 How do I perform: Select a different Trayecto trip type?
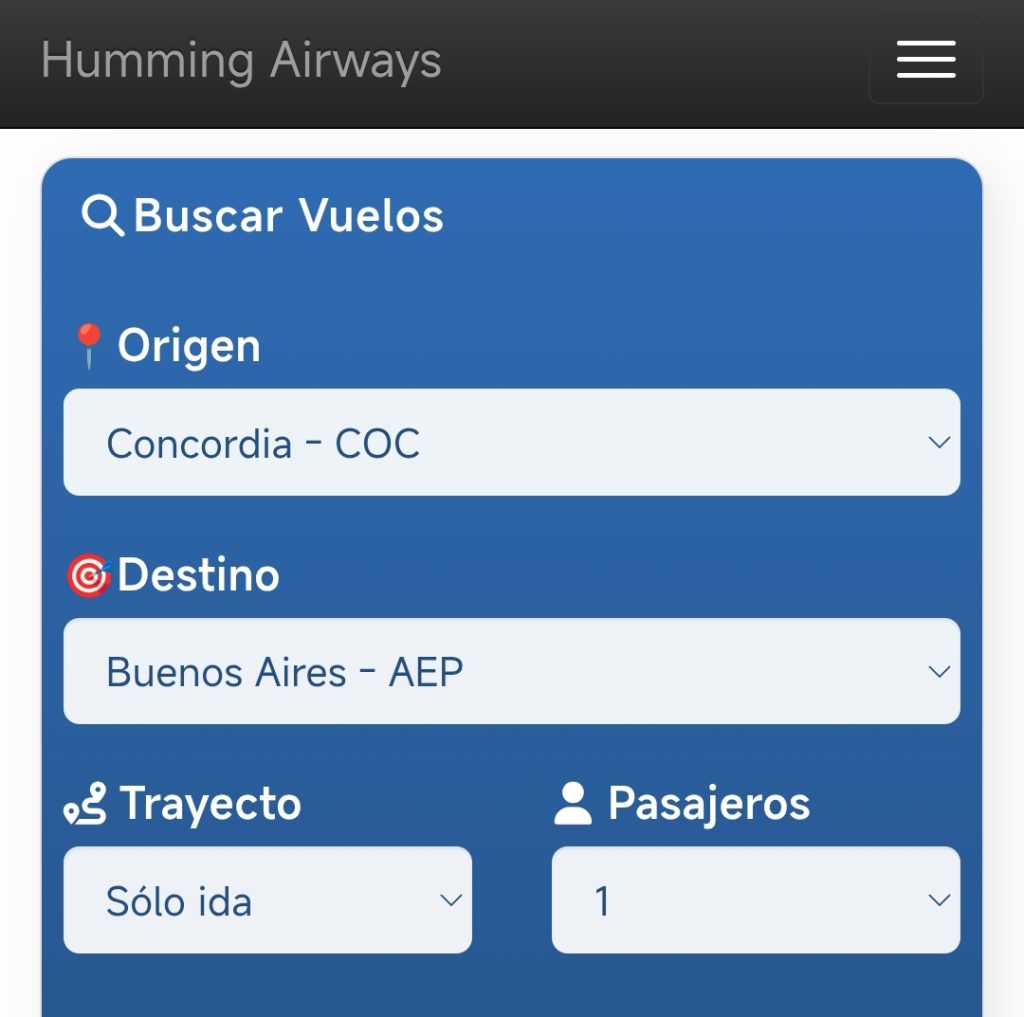pyautogui.click(x=267, y=900)
